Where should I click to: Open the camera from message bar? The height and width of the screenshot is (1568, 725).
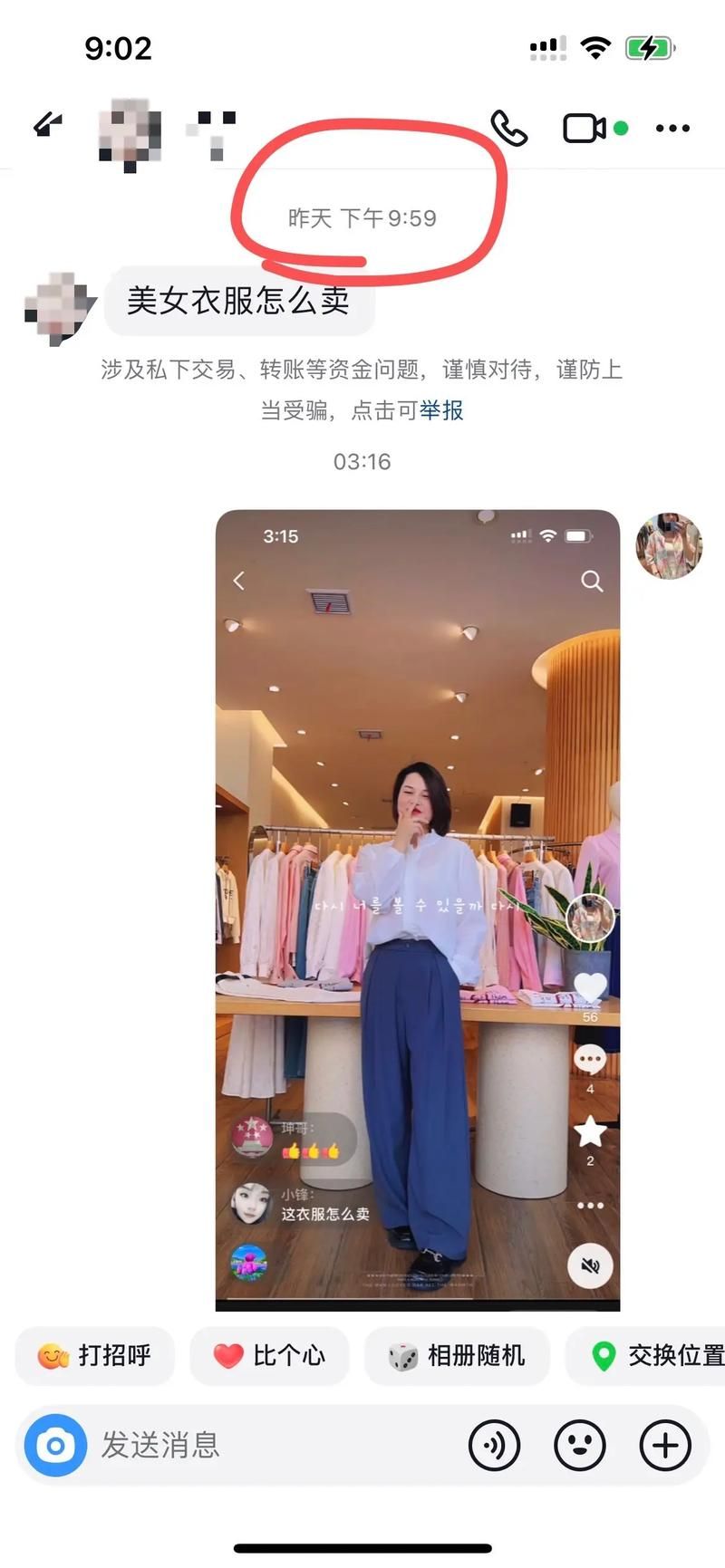55,1445
